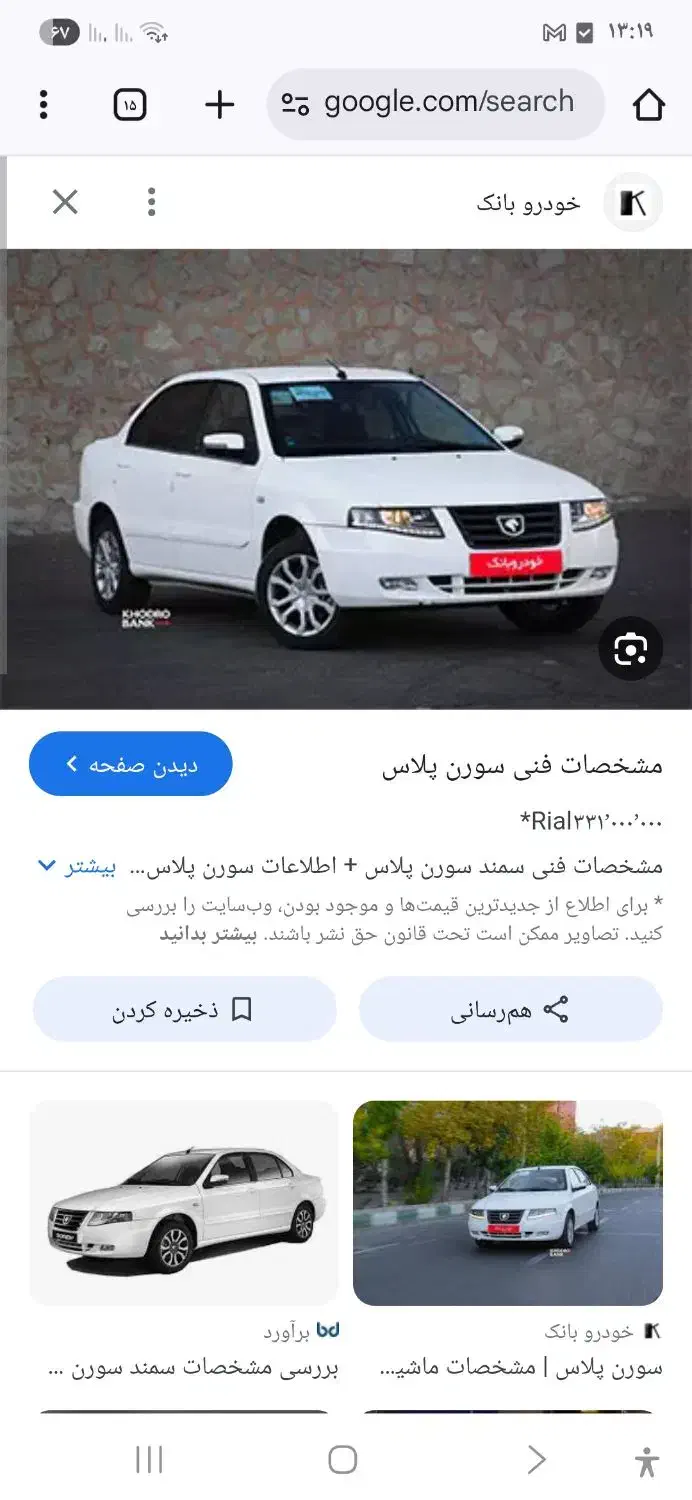
Task: Tap the google.com/search address bar
Action: click(x=436, y=103)
